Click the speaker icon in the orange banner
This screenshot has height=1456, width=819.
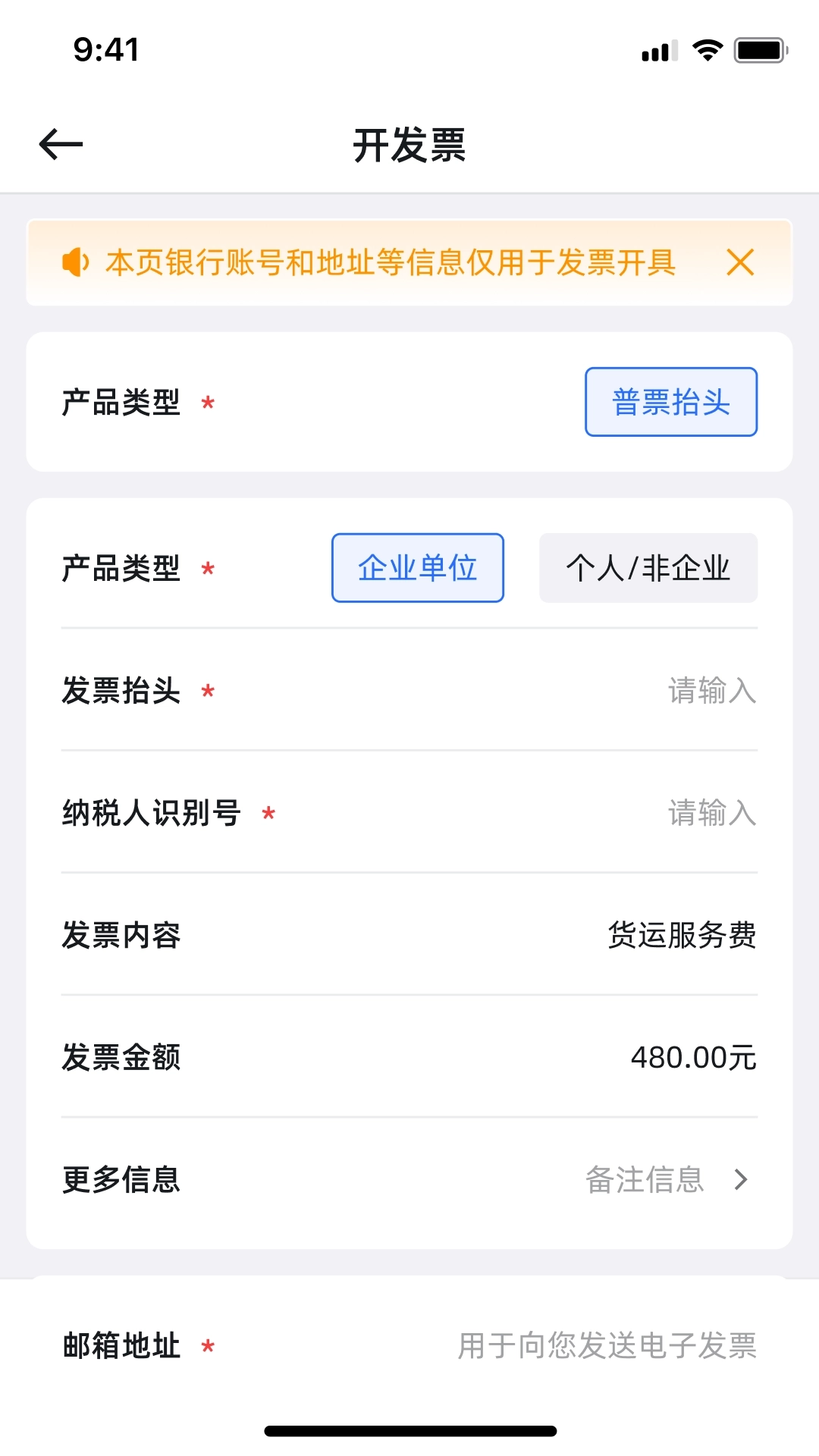(x=76, y=262)
